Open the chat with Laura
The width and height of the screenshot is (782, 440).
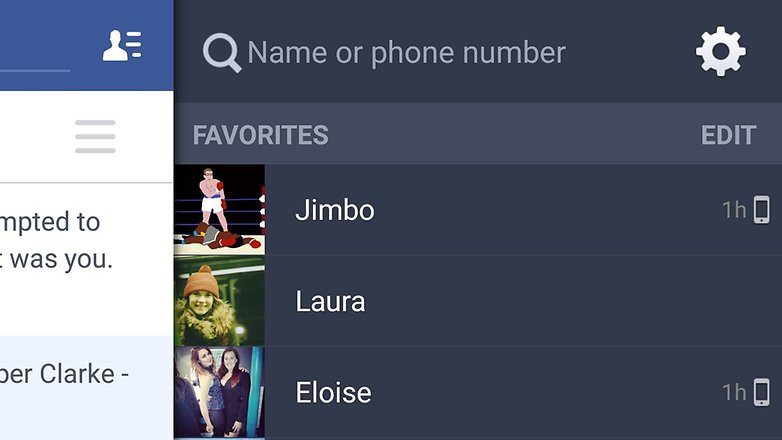(331, 301)
